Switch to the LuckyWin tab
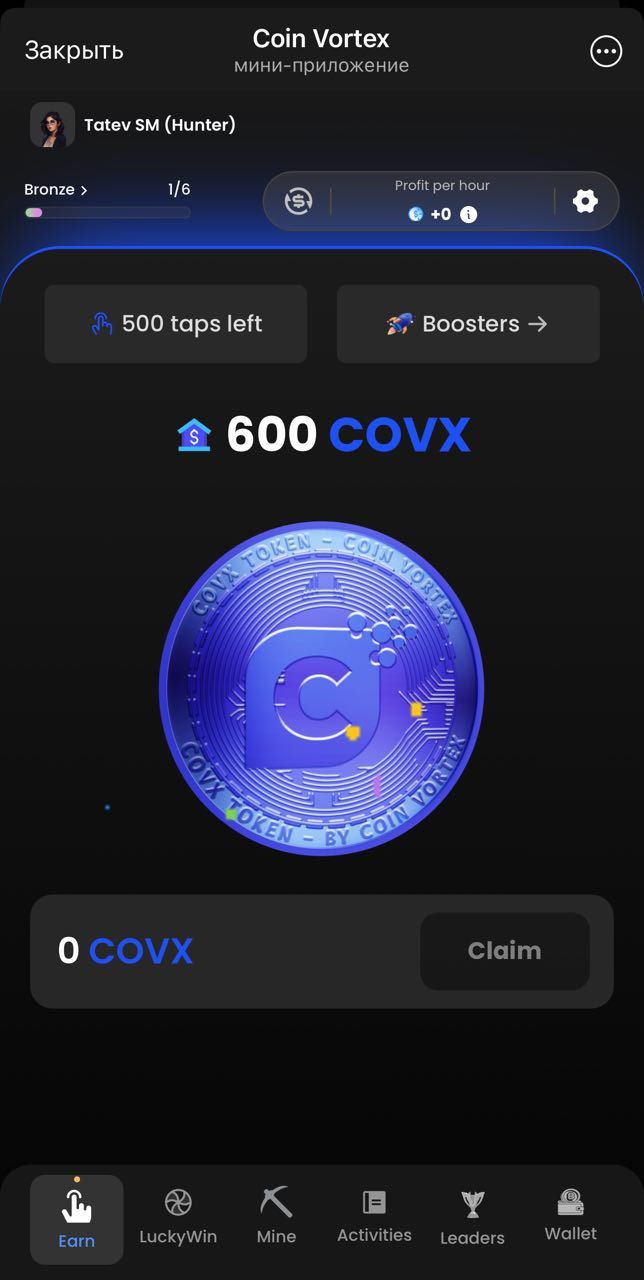 (x=178, y=1216)
